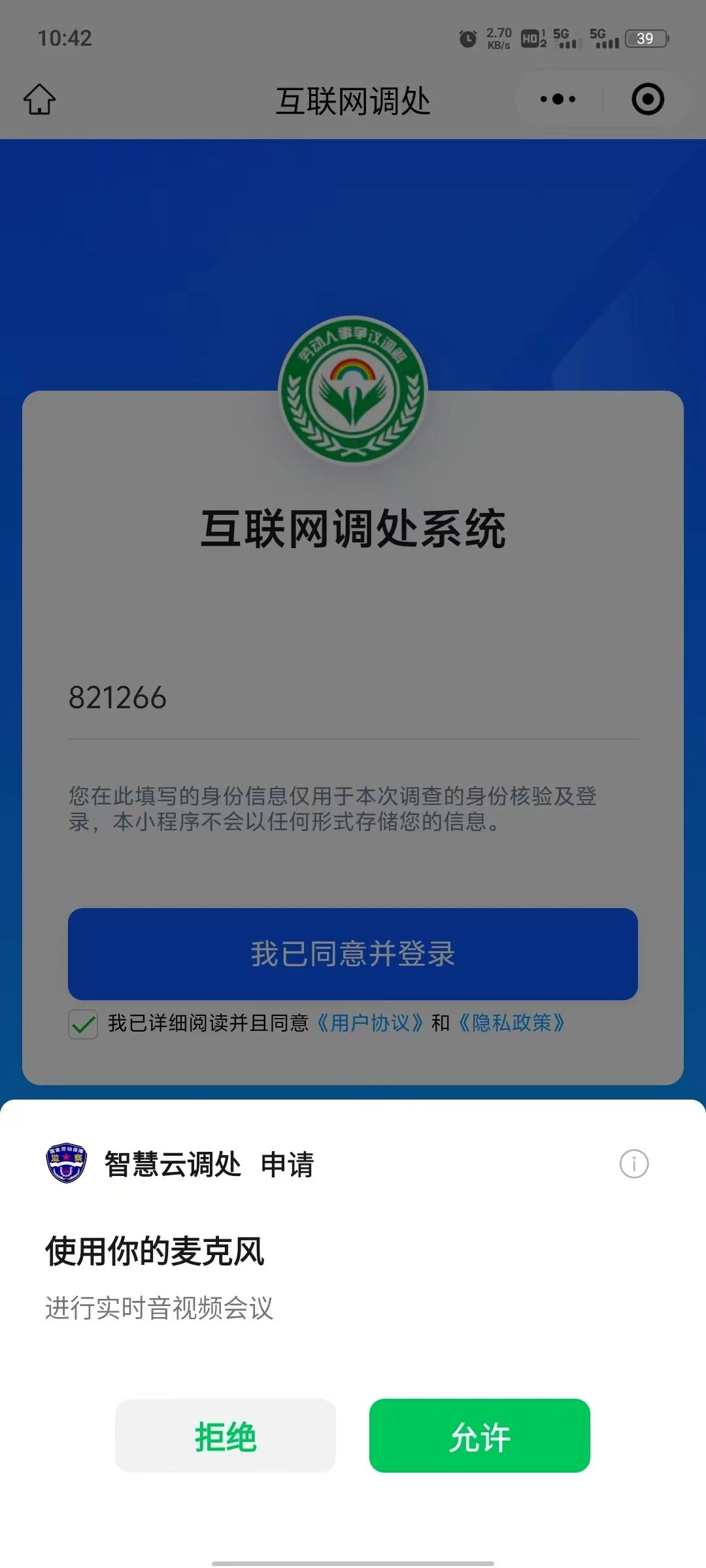Open the 《隐私政策》 link
The image size is (706, 1568).
tap(511, 1022)
